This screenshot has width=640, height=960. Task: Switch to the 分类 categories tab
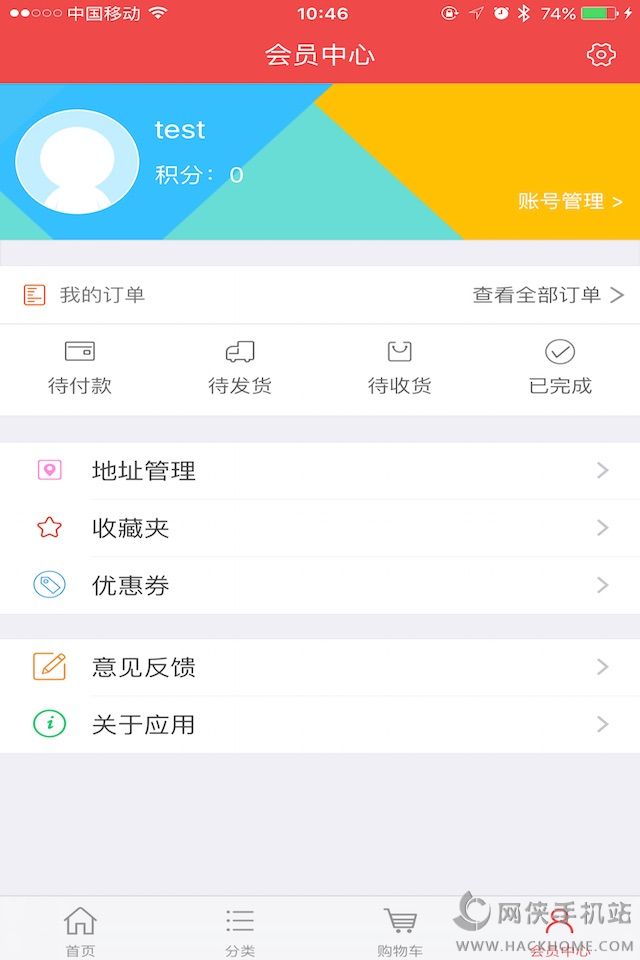pos(240,930)
